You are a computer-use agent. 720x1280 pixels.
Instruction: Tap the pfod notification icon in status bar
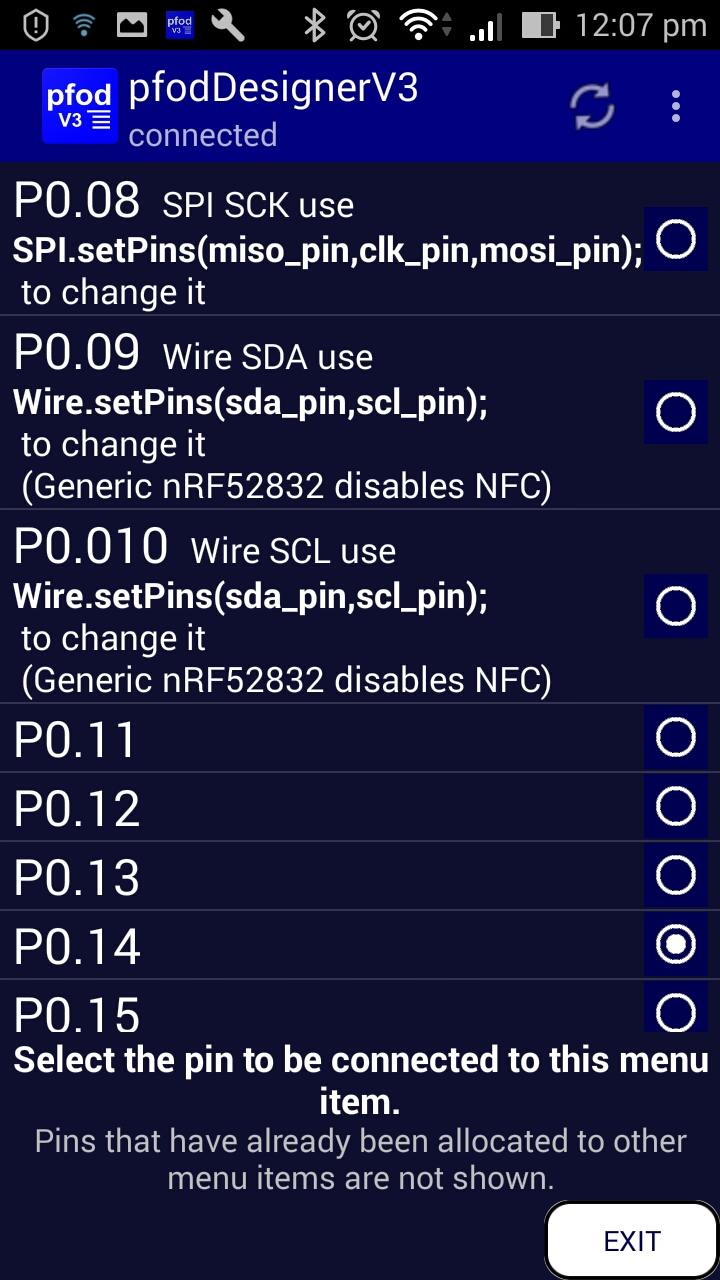(x=179, y=25)
